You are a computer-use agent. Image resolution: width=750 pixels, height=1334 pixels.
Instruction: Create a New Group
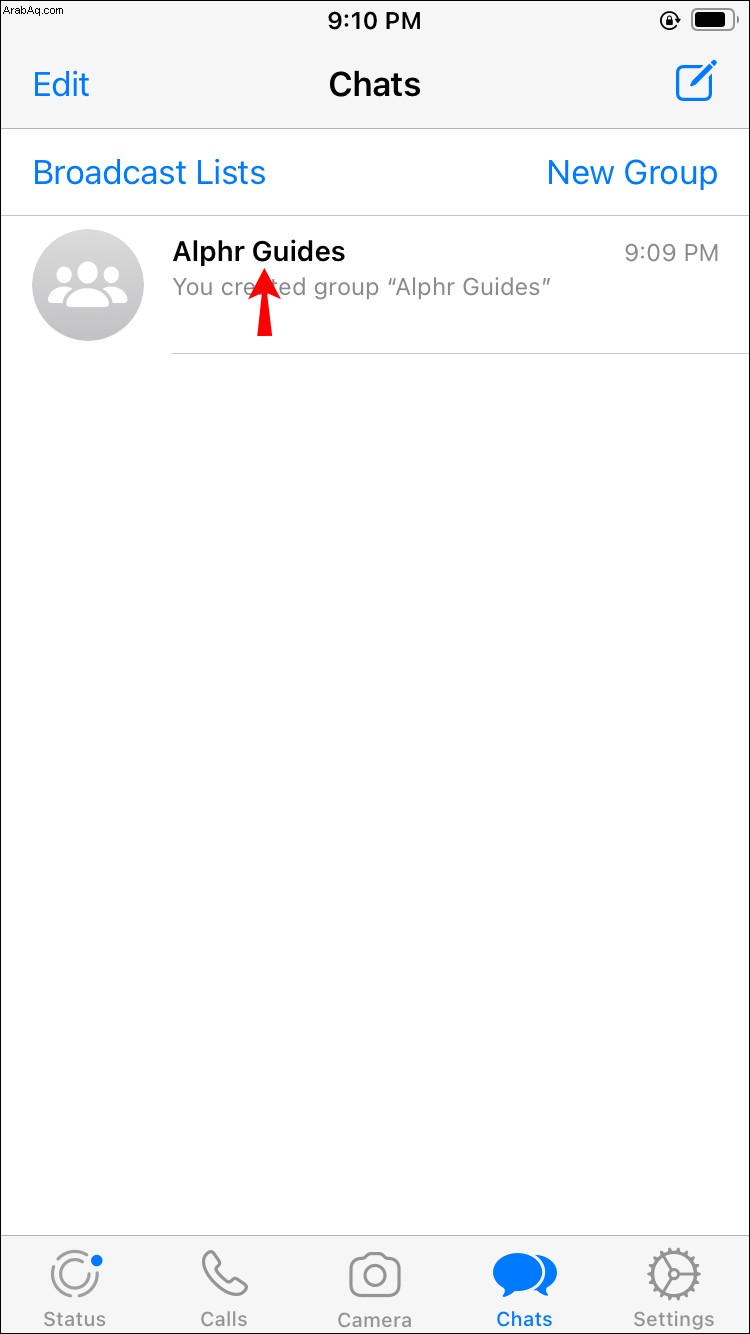tap(632, 173)
